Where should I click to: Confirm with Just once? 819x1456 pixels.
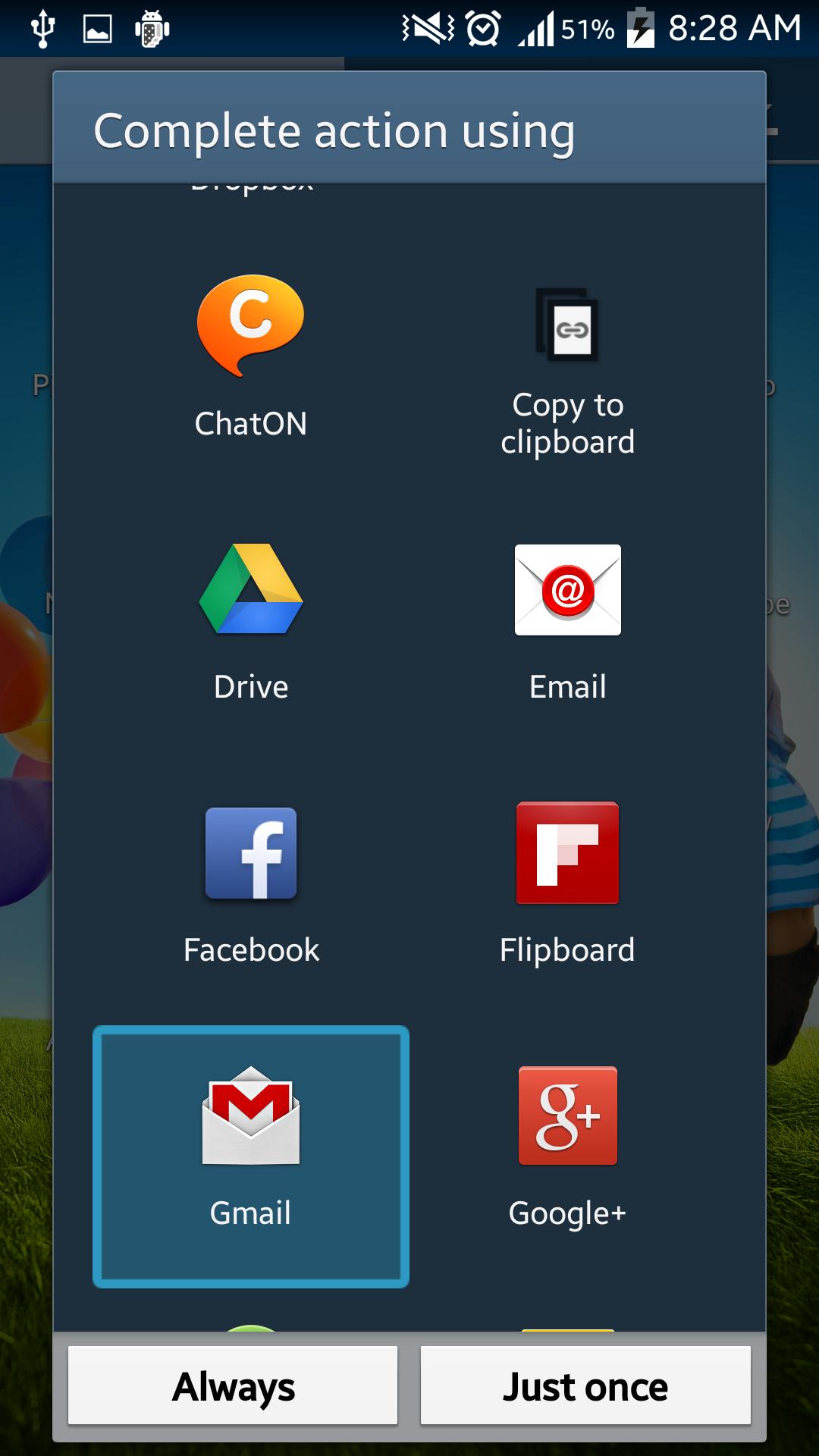(585, 1385)
